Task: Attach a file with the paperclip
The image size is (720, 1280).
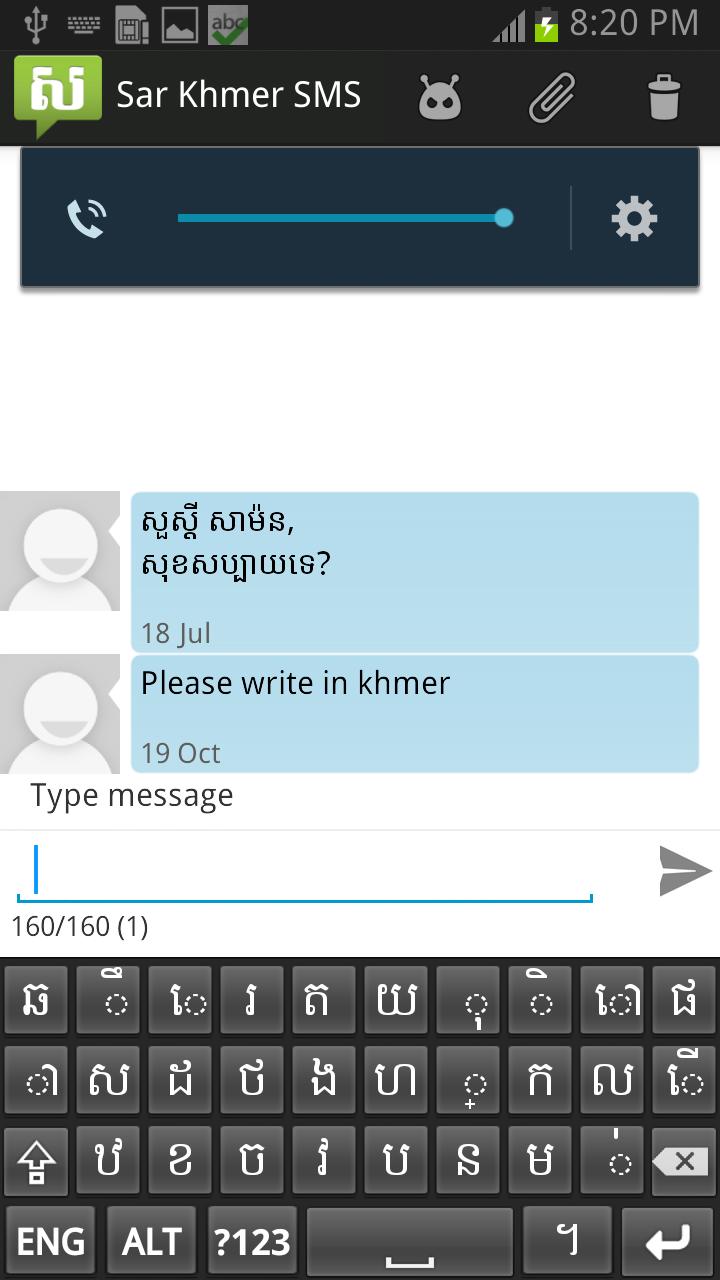Action: coord(552,97)
